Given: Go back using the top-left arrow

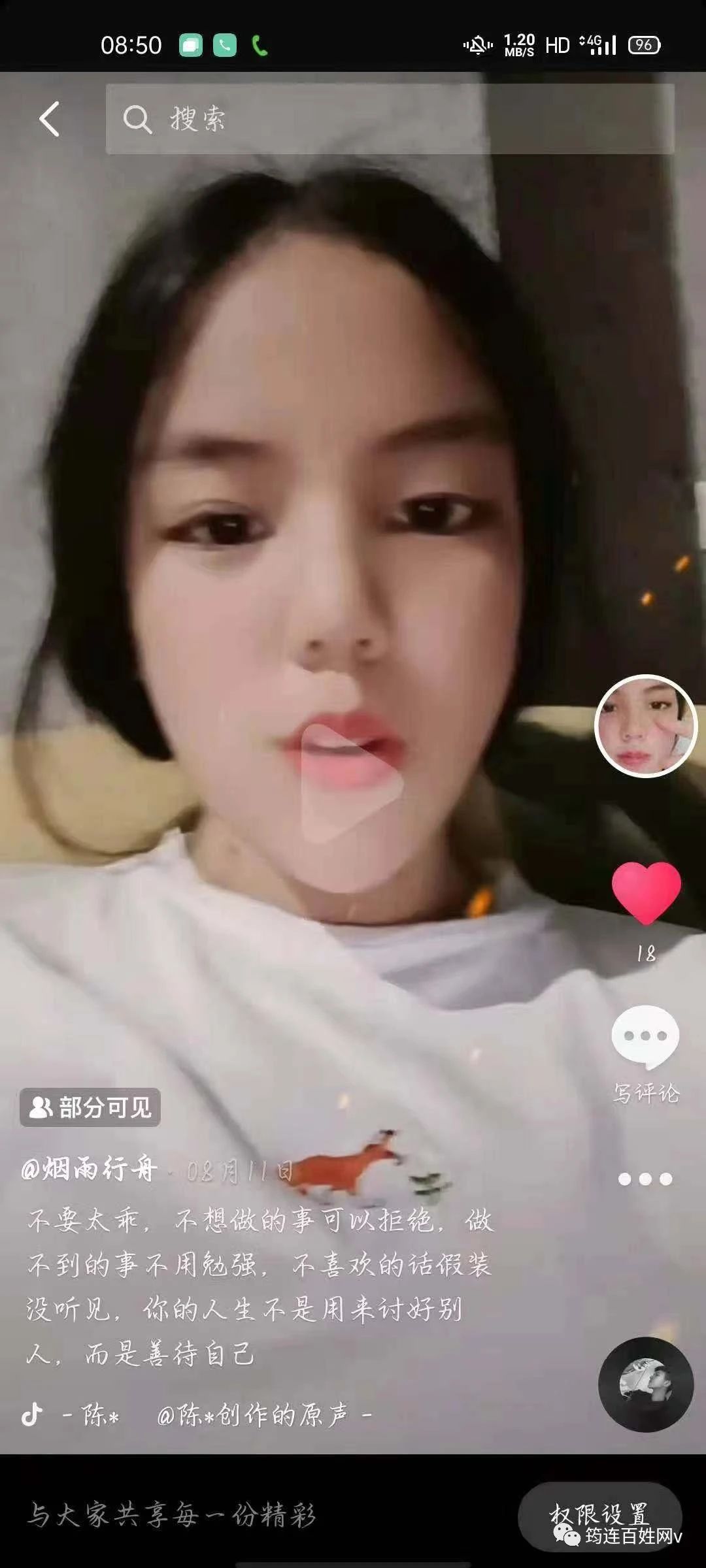Looking at the screenshot, I should point(50,119).
